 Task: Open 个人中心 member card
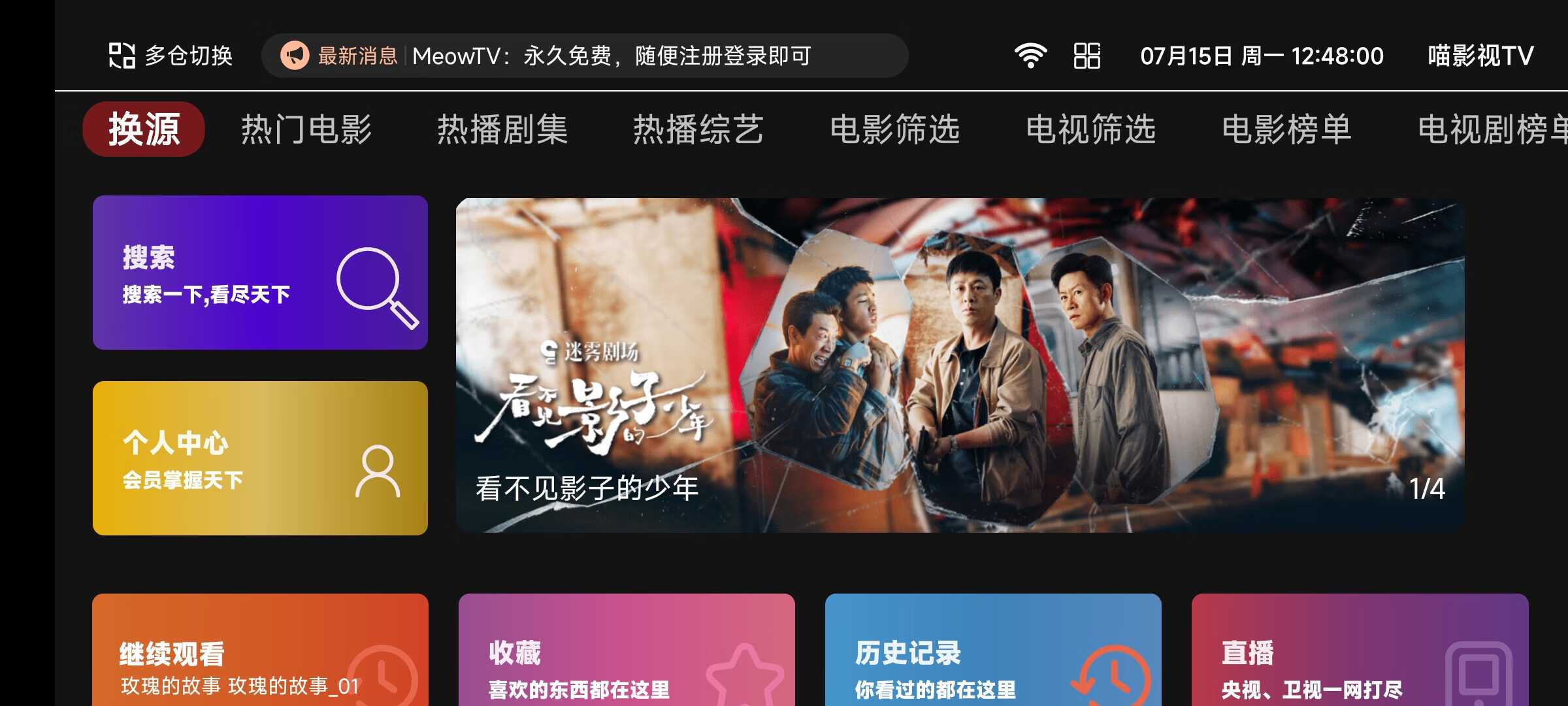(260, 458)
